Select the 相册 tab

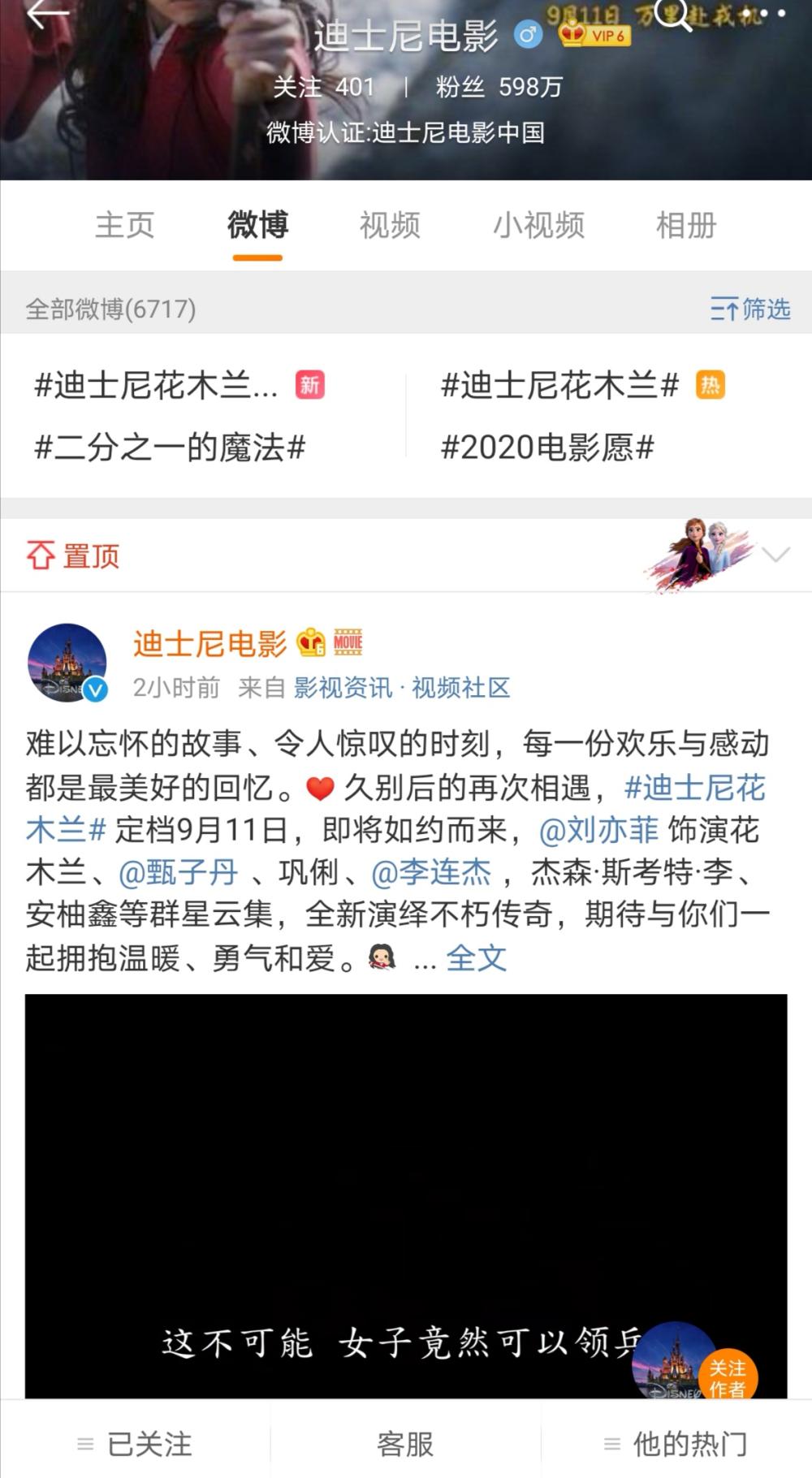[686, 225]
